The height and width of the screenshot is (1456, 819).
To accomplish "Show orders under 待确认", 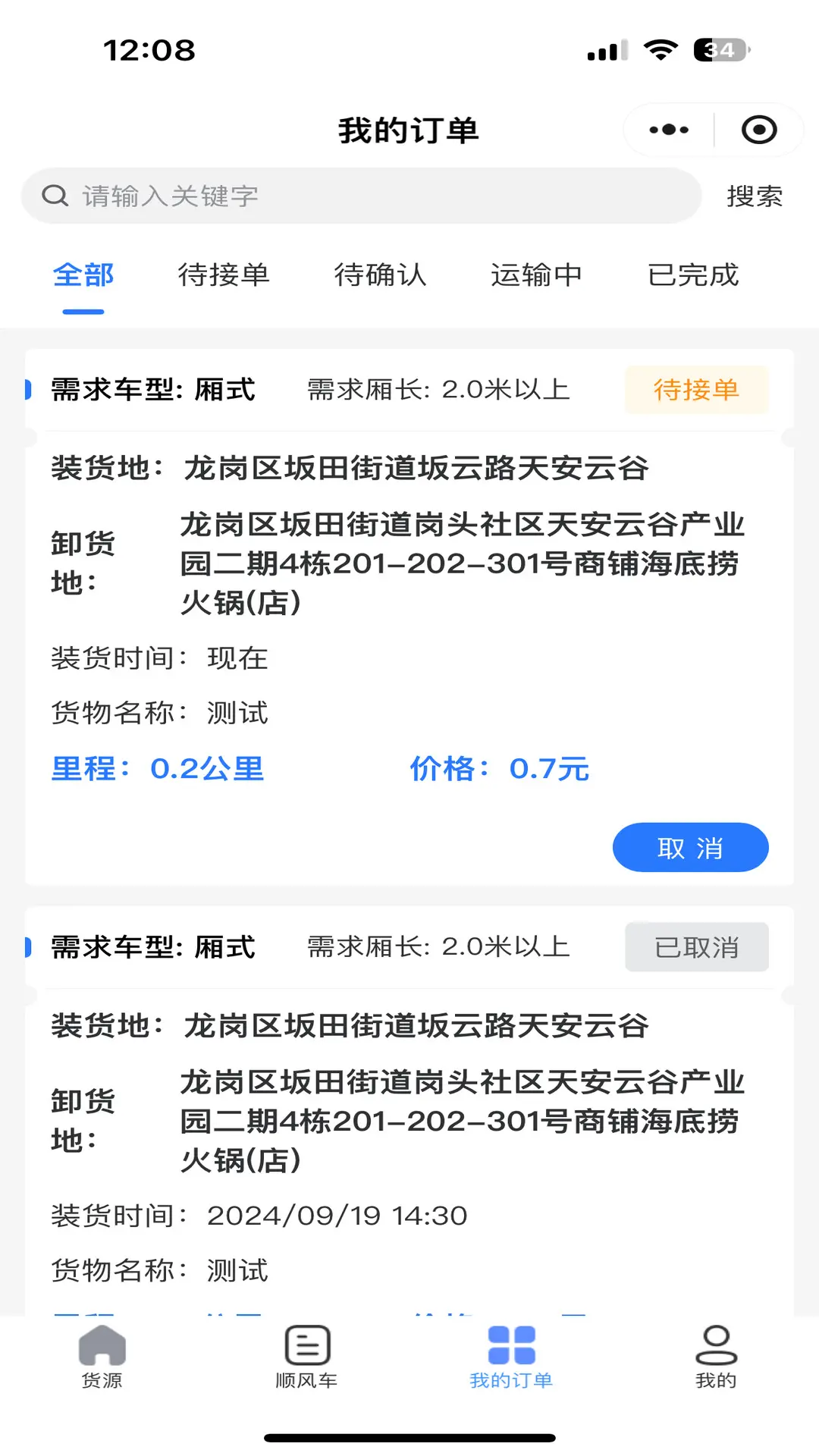I will (x=380, y=275).
